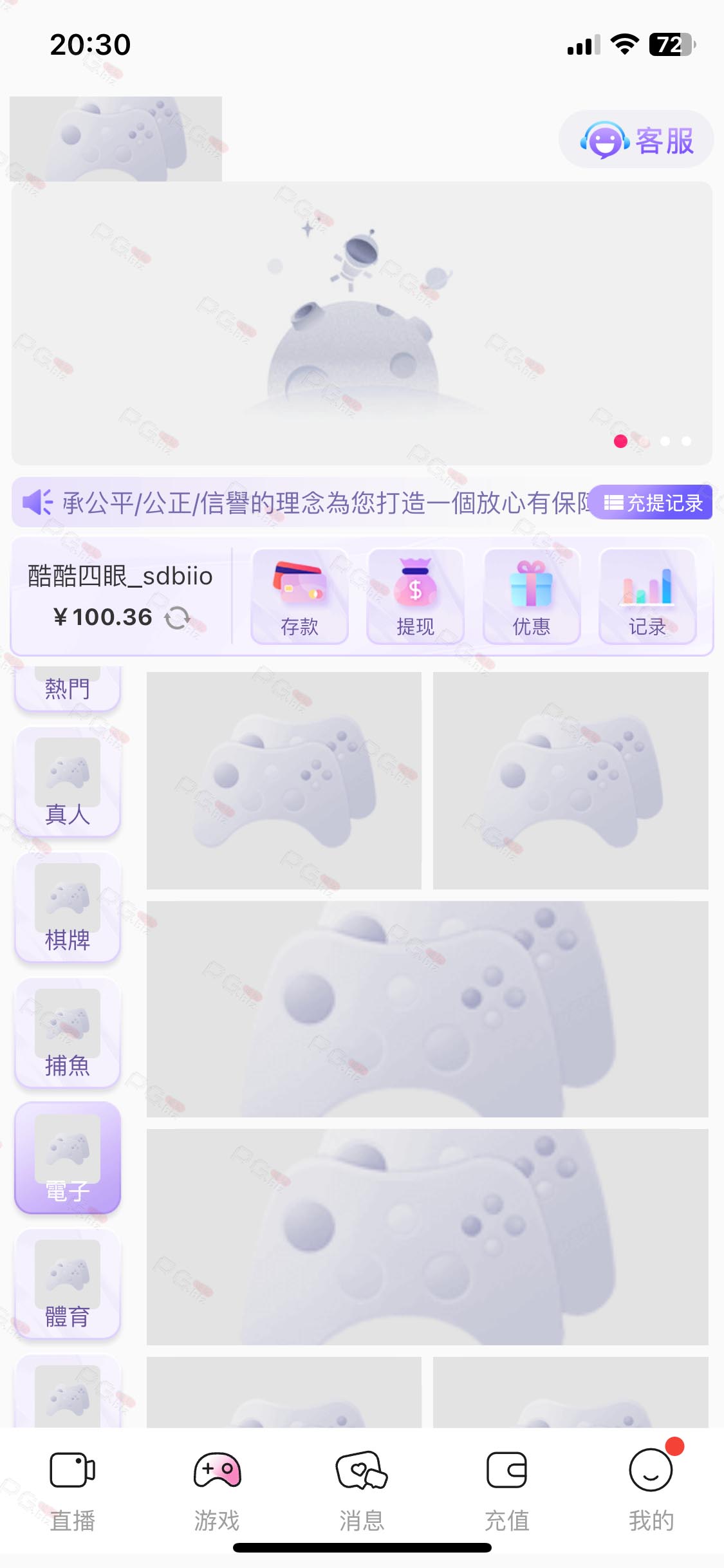This screenshot has height=1568, width=724.
Task: Switch to 棋牌 category
Action: tap(68, 908)
